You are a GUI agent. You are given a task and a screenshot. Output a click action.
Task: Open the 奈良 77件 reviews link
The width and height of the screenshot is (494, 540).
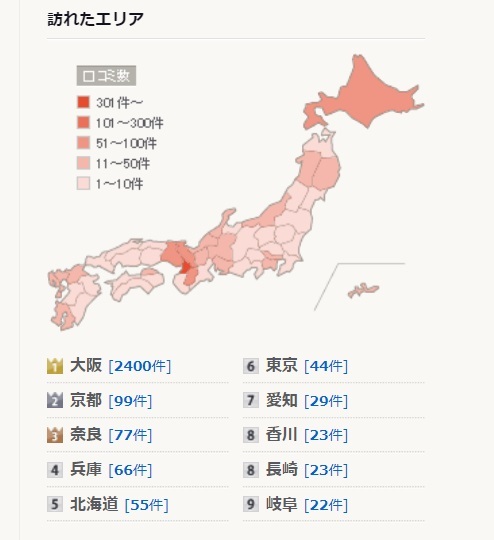pos(130,435)
